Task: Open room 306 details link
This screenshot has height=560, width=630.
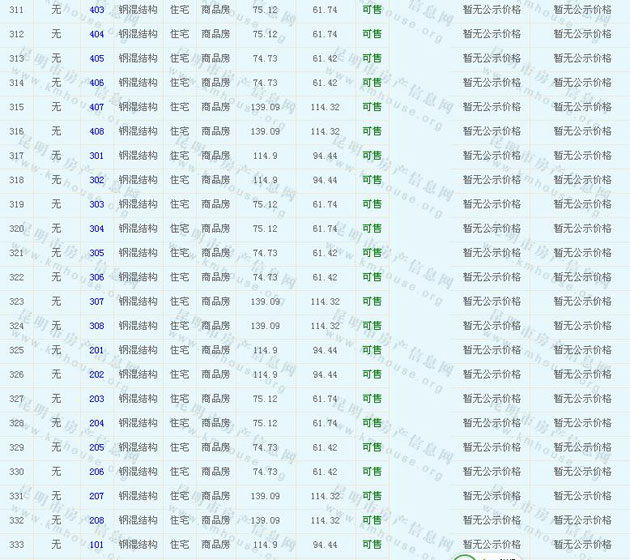Action: [x=96, y=278]
